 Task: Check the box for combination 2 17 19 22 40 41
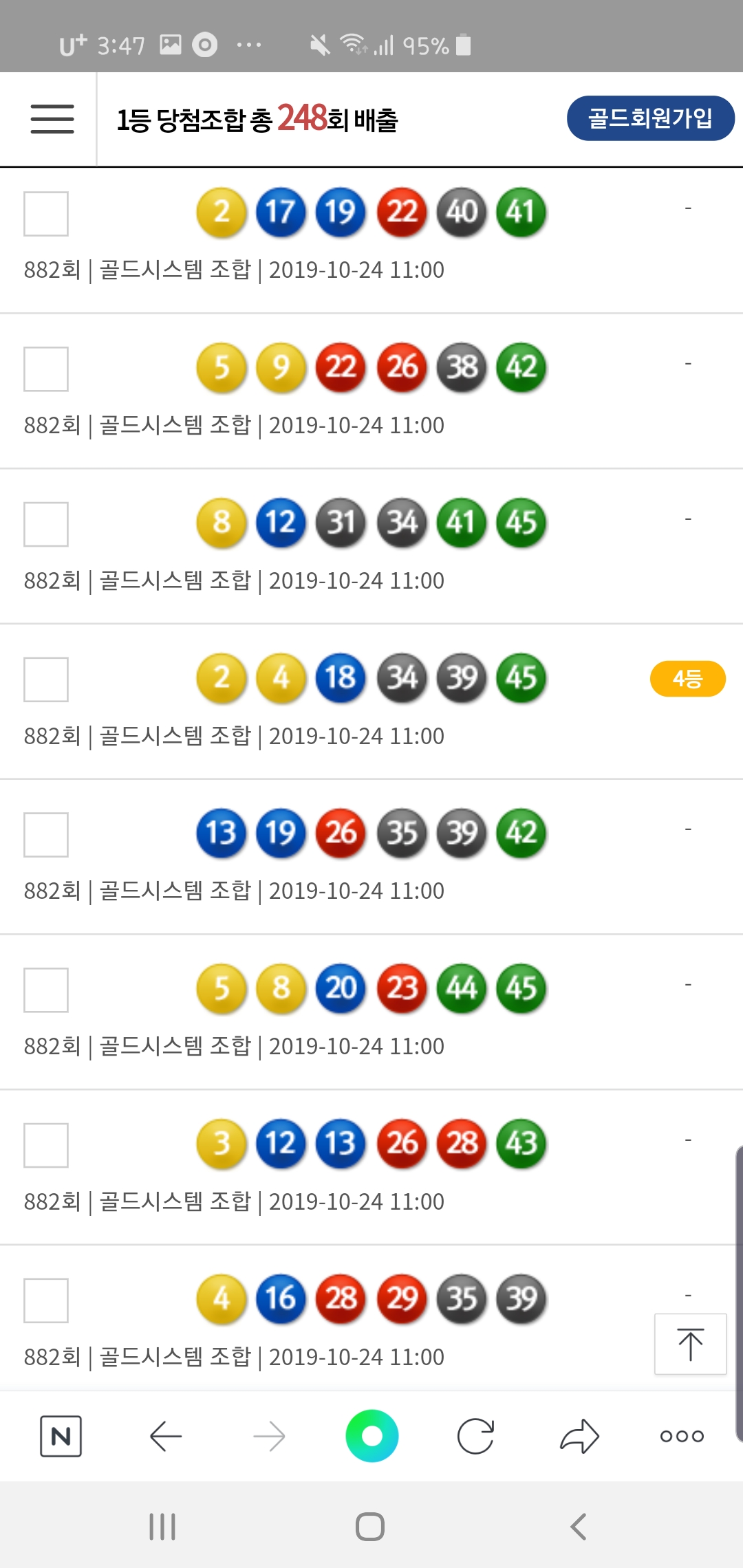(46, 214)
